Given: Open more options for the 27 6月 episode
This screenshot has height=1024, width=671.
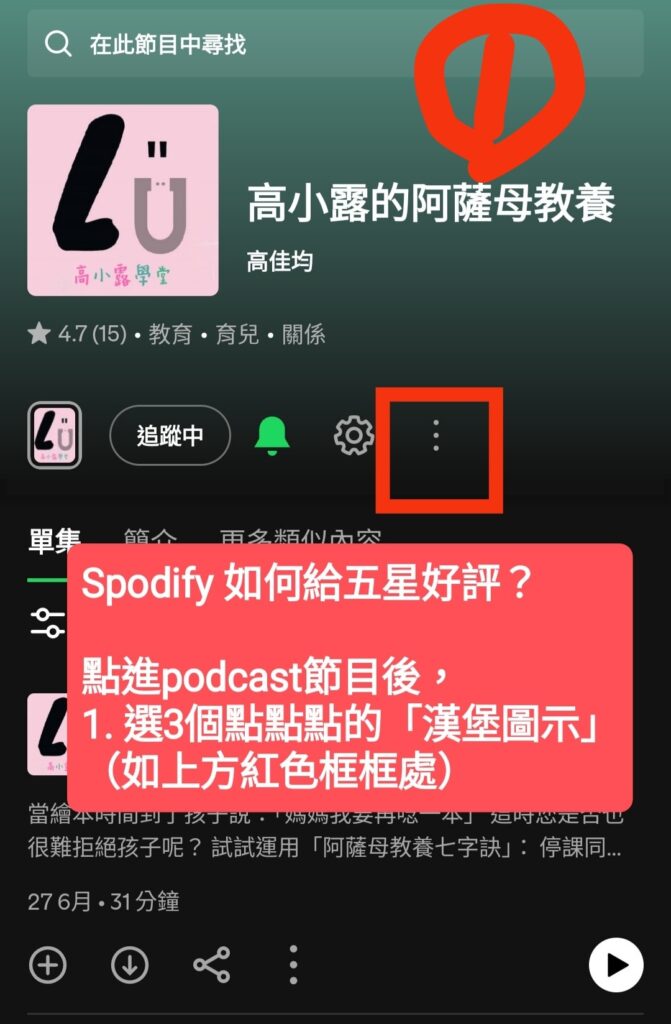Looking at the screenshot, I should (293, 965).
